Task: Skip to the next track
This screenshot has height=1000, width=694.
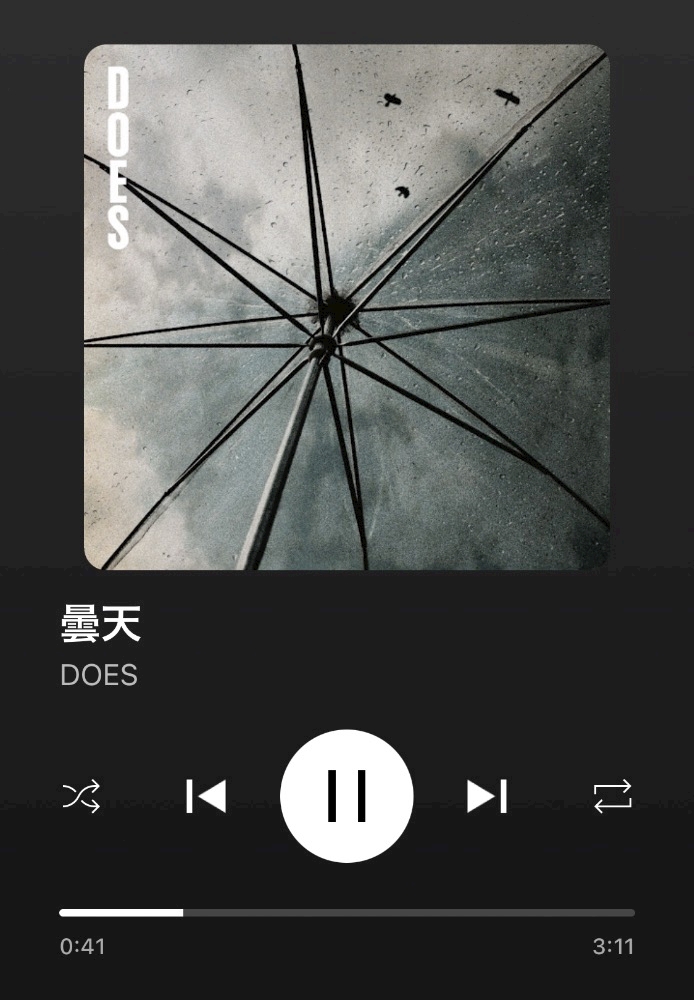Action: (487, 796)
